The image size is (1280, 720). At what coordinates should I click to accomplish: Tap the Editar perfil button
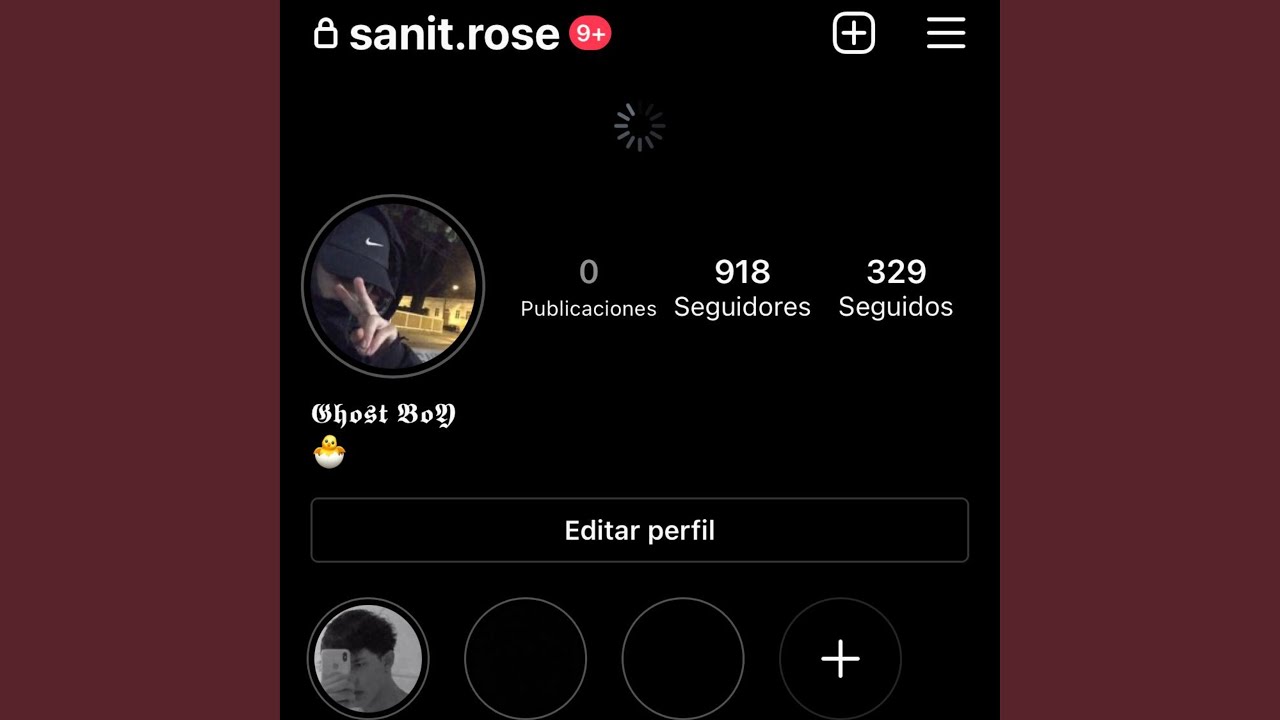click(x=639, y=530)
